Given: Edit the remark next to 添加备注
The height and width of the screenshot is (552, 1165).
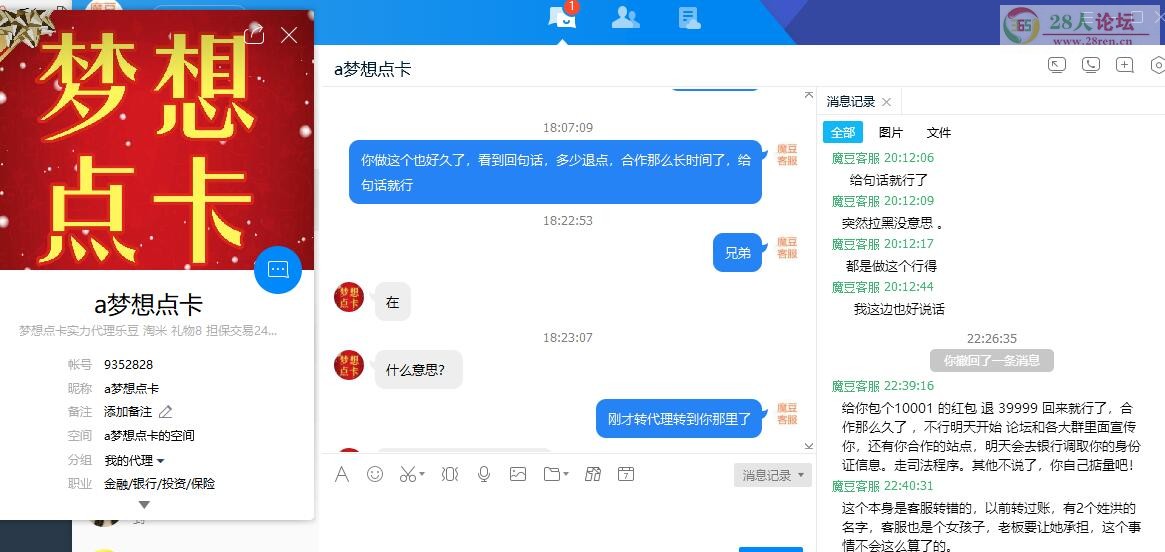Looking at the screenshot, I should 166,411.
